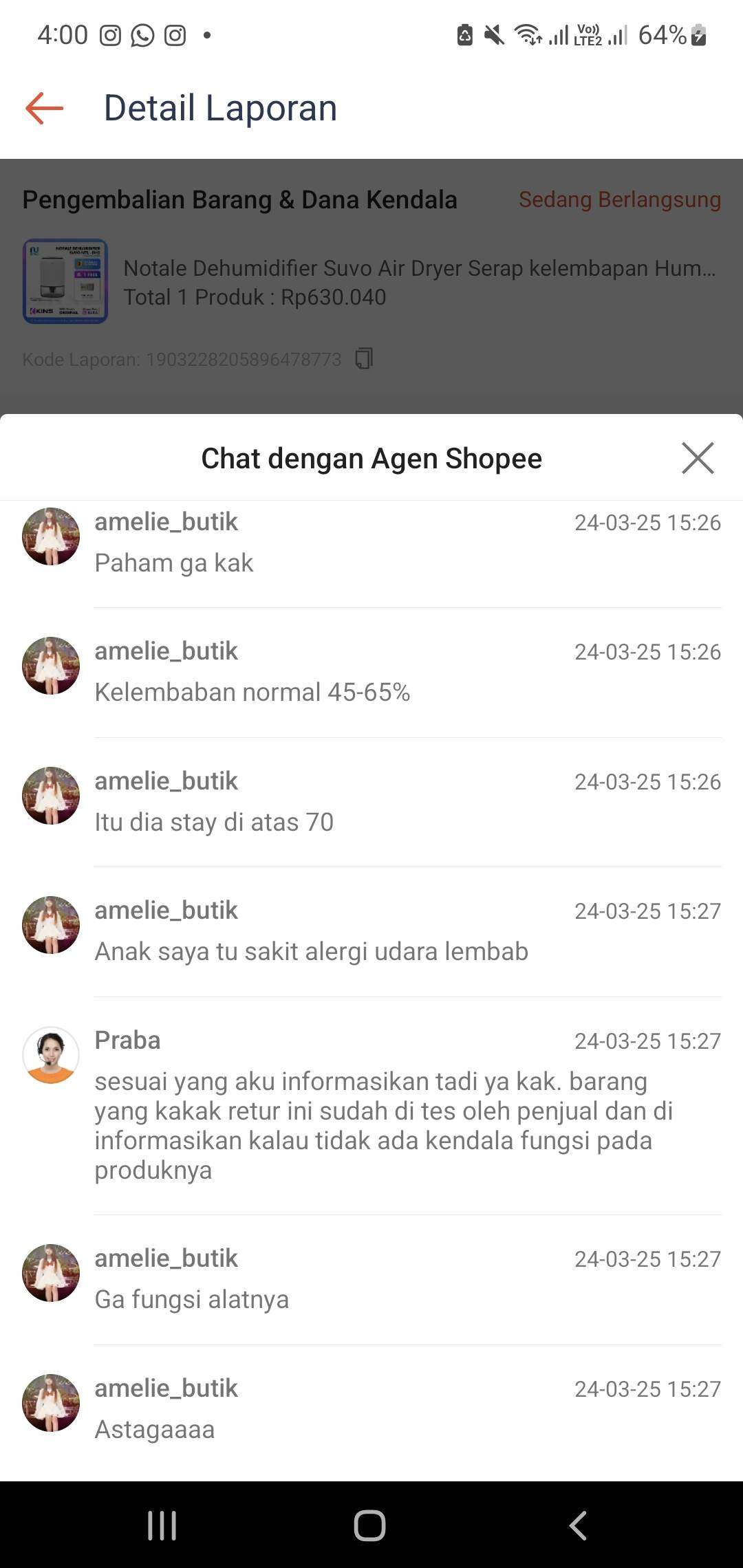Go back from Detail Laporan
This screenshot has width=743, height=1568.
[x=45, y=109]
